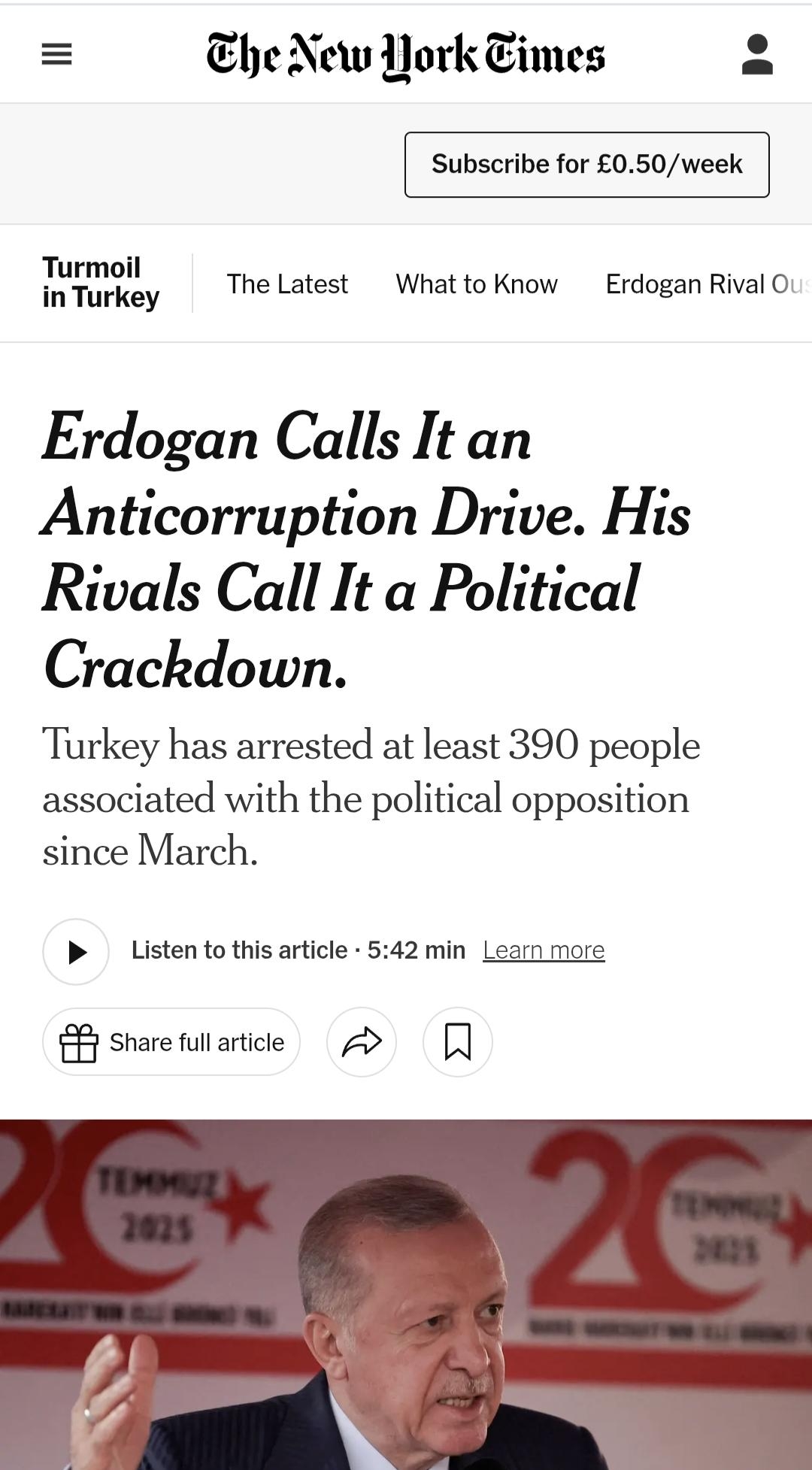
Task: Open the account profile icon
Action: click(x=756, y=54)
